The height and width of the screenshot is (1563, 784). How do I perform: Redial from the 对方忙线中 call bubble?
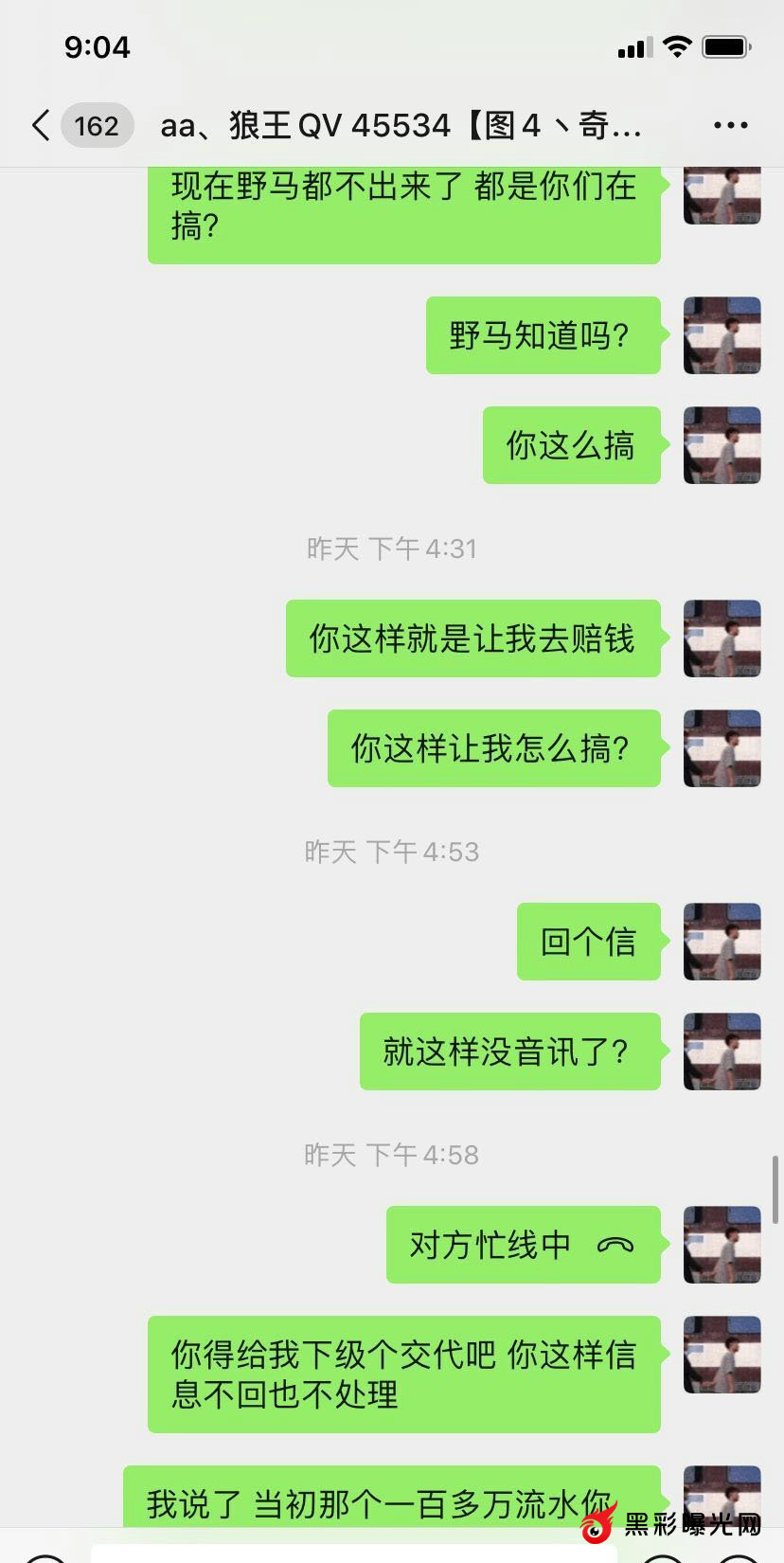click(523, 1245)
